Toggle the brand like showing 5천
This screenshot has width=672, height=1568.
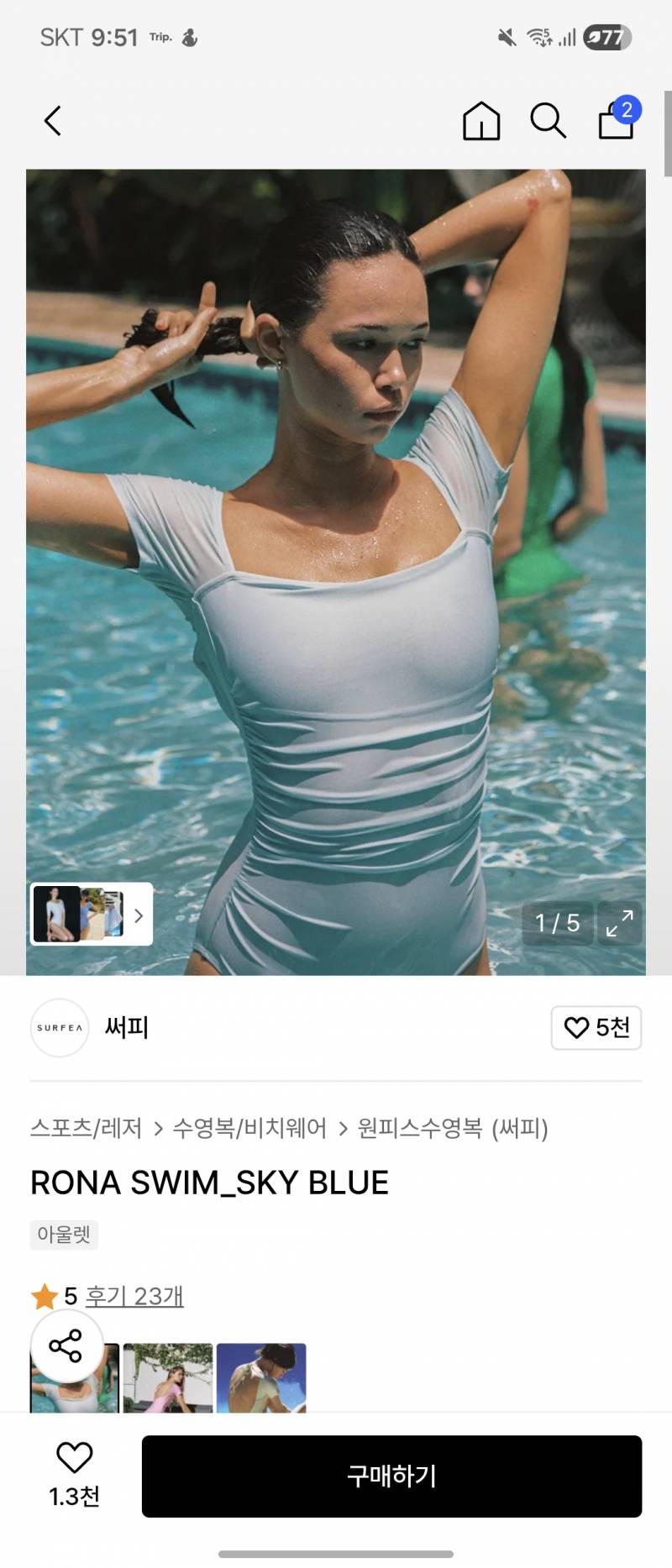pyautogui.click(x=596, y=1027)
